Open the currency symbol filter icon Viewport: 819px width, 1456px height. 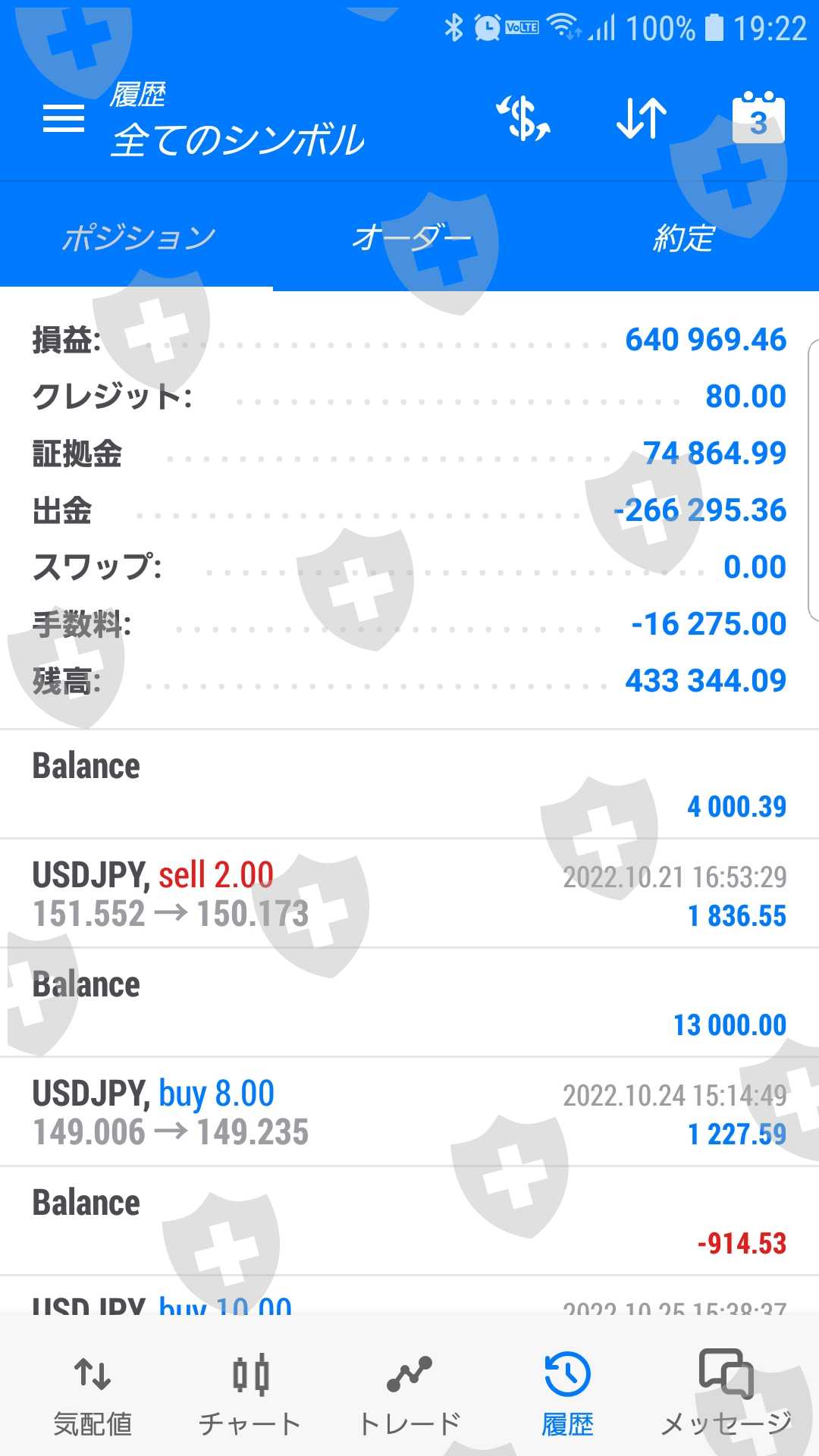[523, 119]
